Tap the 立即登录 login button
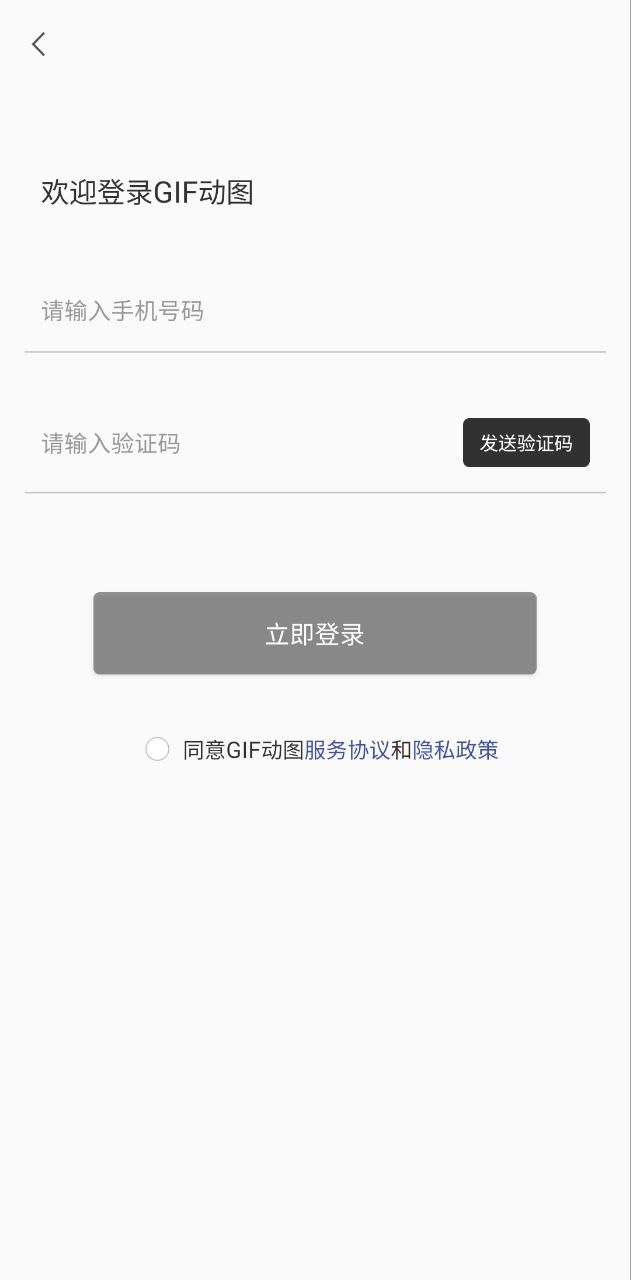631x1280 pixels. (x=315, y=633)
